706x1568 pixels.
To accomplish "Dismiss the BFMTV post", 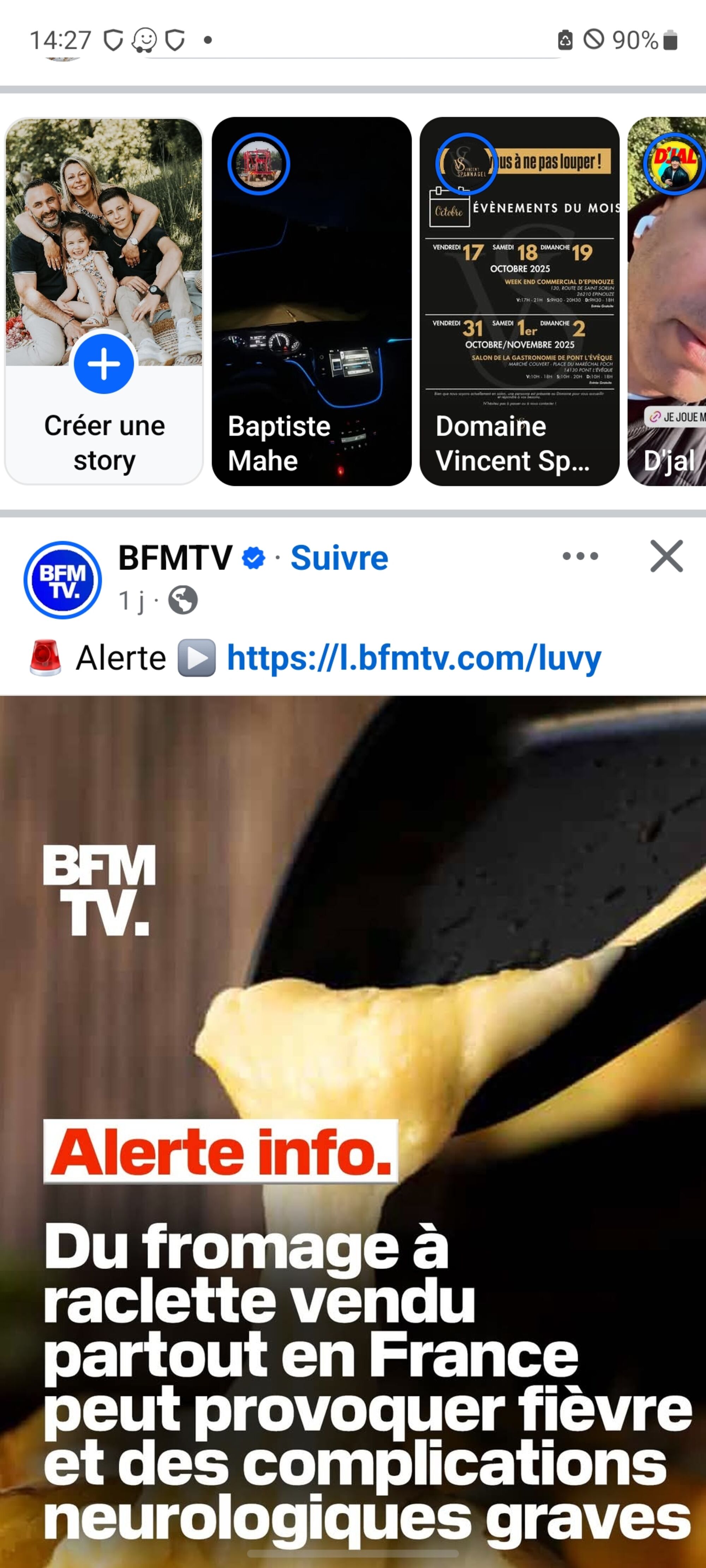I will (x=666, y=556).
